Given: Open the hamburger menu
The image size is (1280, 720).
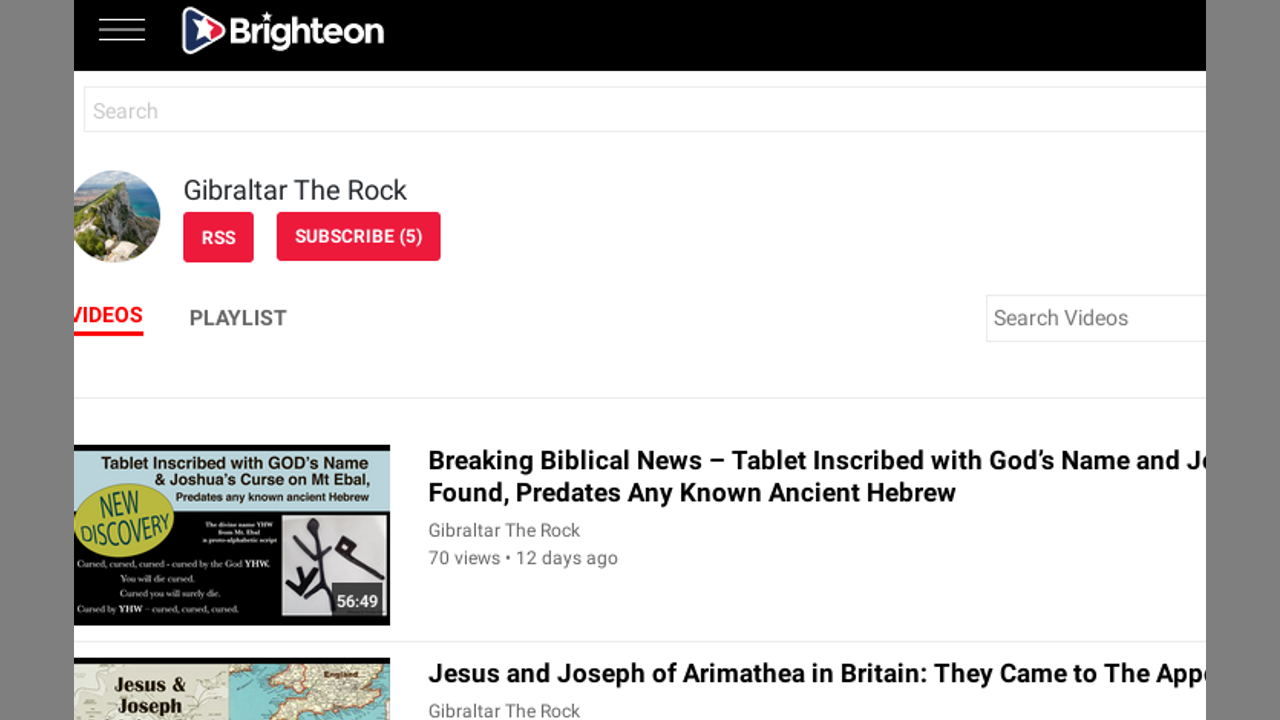Looking at the screenshot, I should pyautogui.click(x=122, y=30).
